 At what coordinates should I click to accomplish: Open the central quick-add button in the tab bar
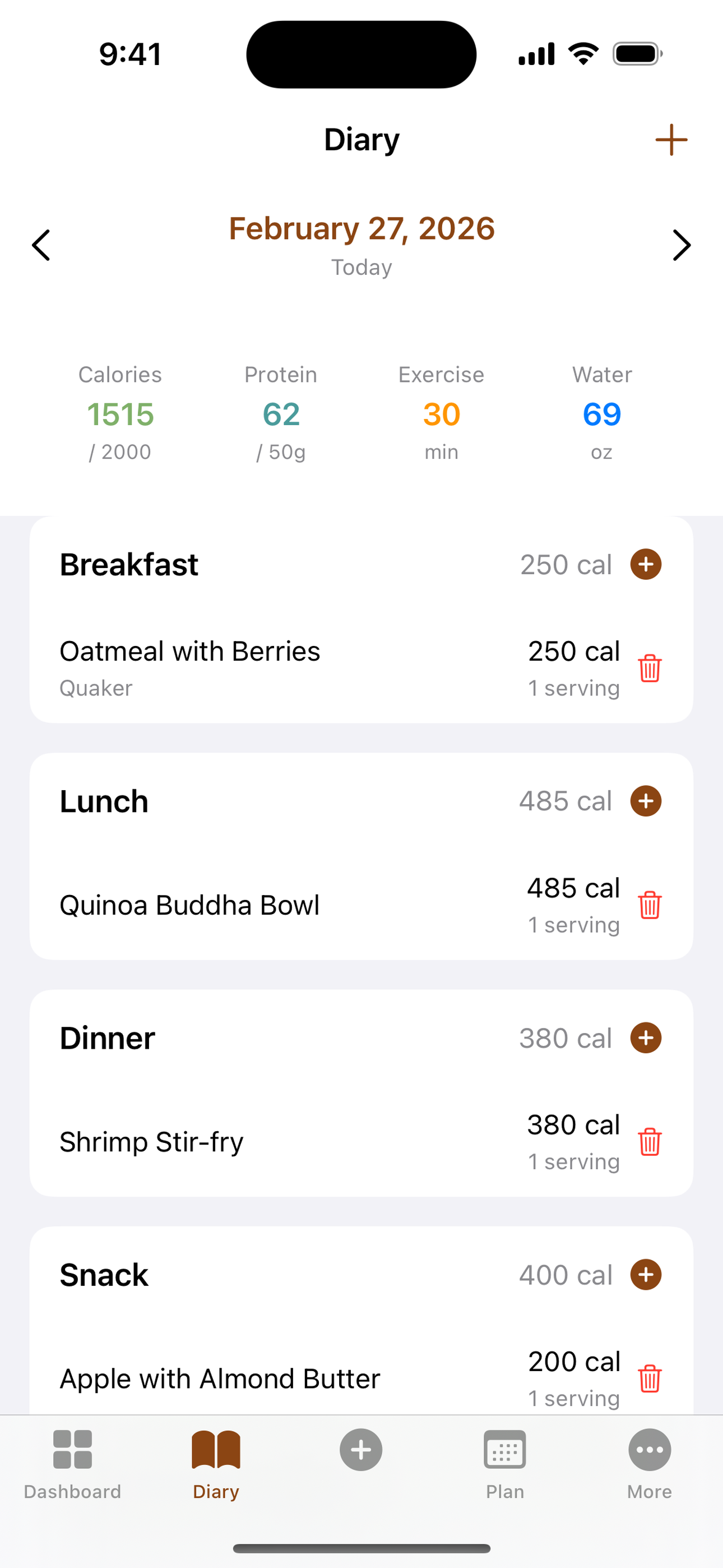pyautogui.click(x=361, y=1450)
